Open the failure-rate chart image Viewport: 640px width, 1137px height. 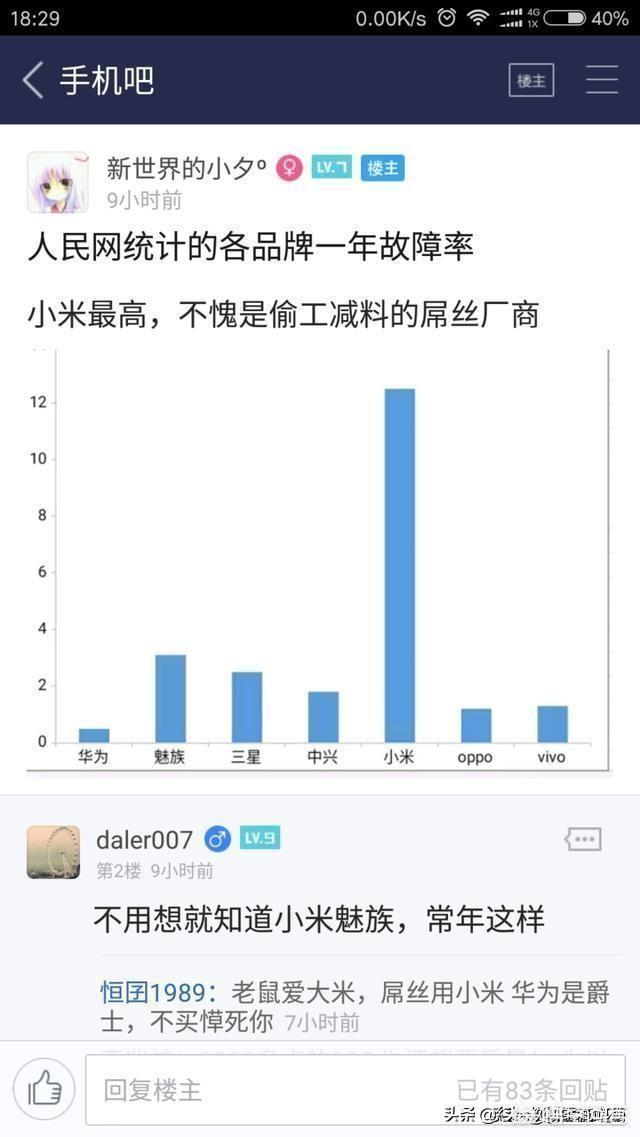tap(318, 562)
